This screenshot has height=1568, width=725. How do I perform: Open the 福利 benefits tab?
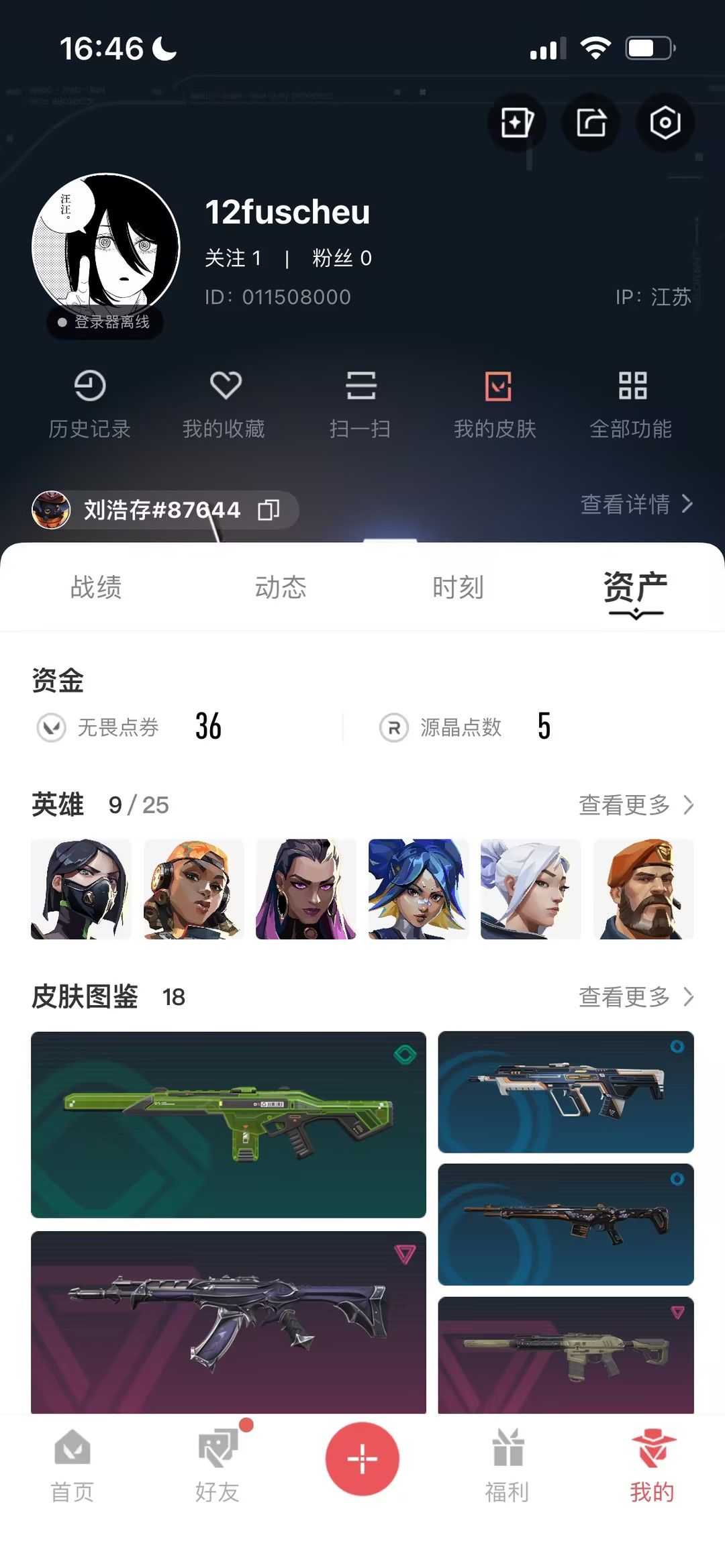coord(507,1465)
